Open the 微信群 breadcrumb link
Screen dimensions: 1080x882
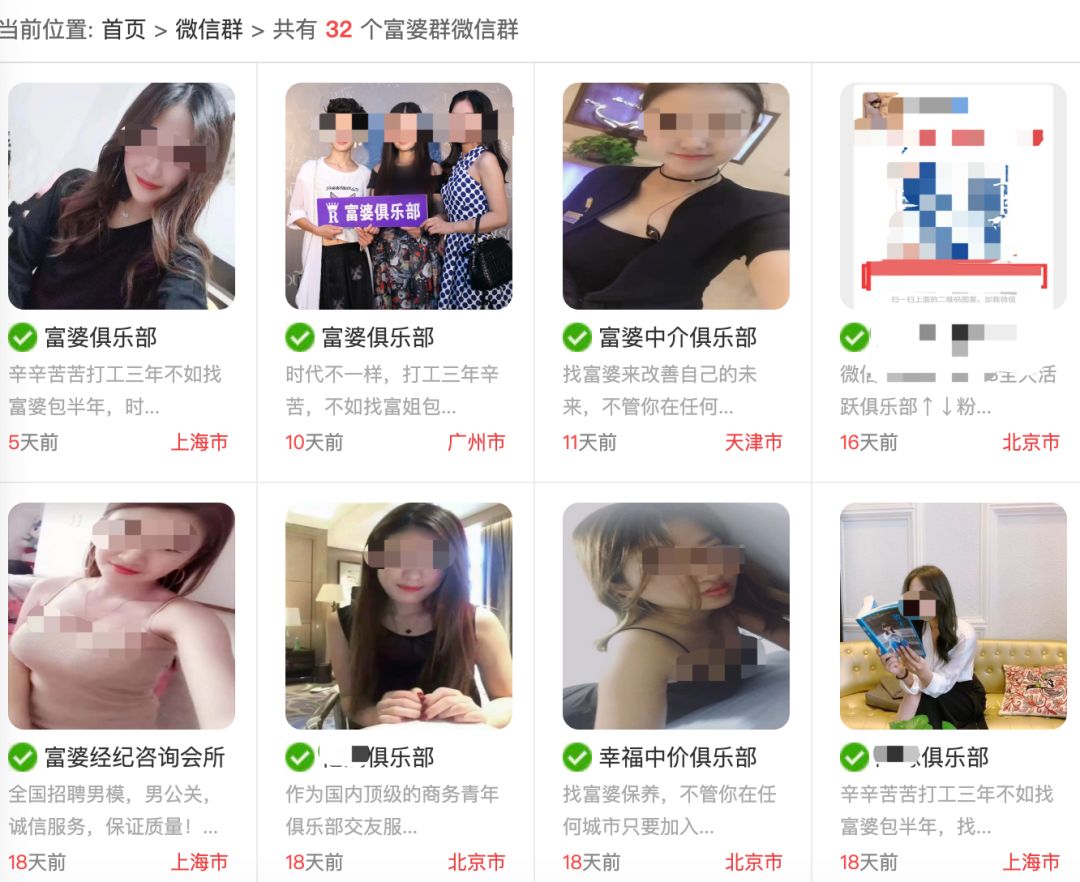[209, 29]
